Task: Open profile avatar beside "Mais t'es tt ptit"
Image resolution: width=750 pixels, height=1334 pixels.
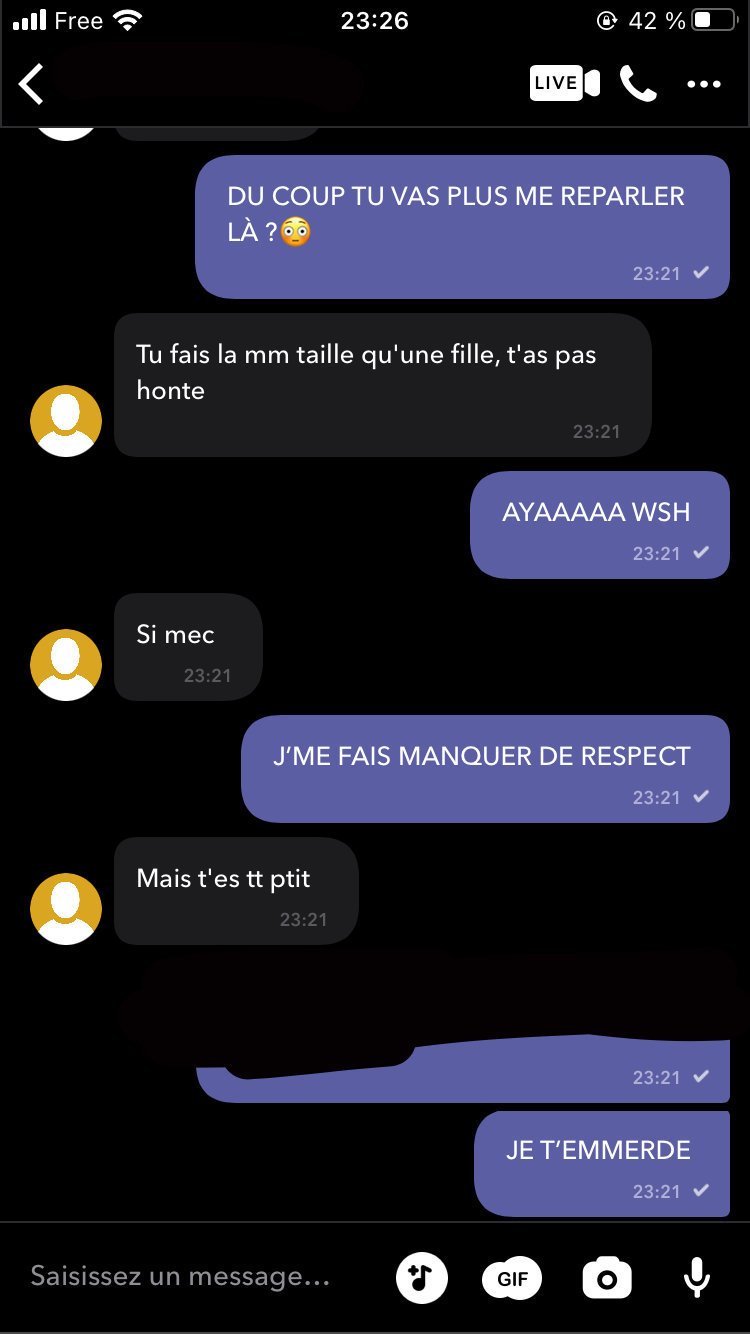Action: (x=66, y=909)
